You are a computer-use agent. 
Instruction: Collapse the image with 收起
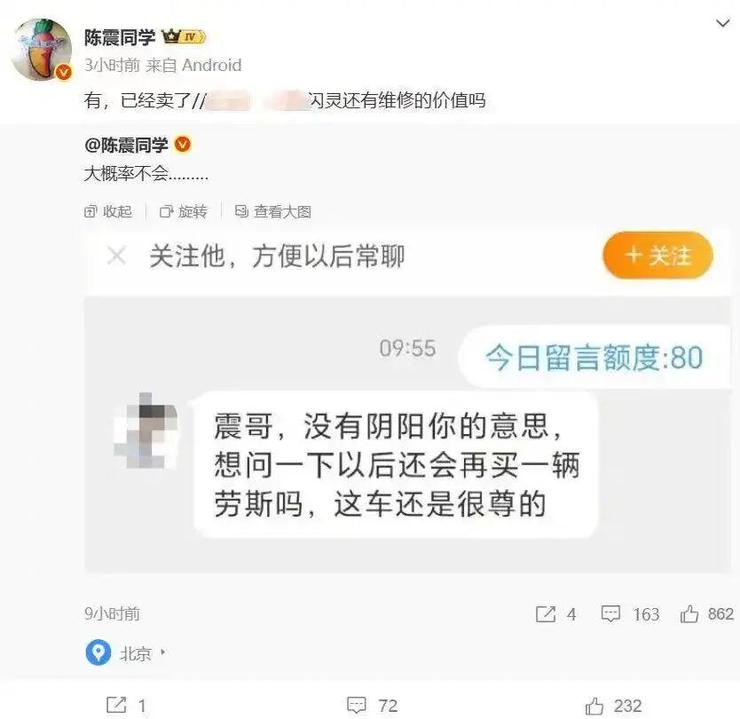pos(108,212)
